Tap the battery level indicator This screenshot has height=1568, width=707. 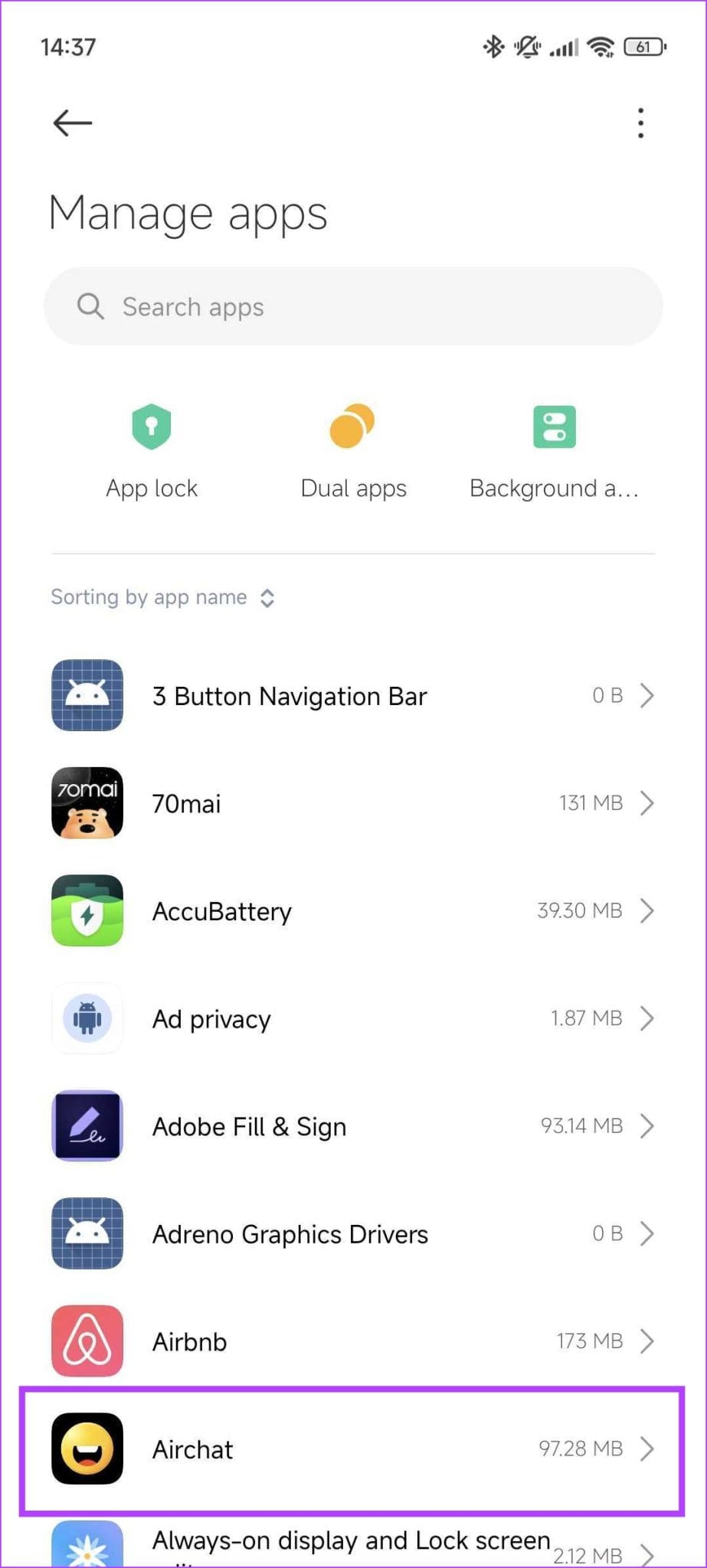coord(643,47)
